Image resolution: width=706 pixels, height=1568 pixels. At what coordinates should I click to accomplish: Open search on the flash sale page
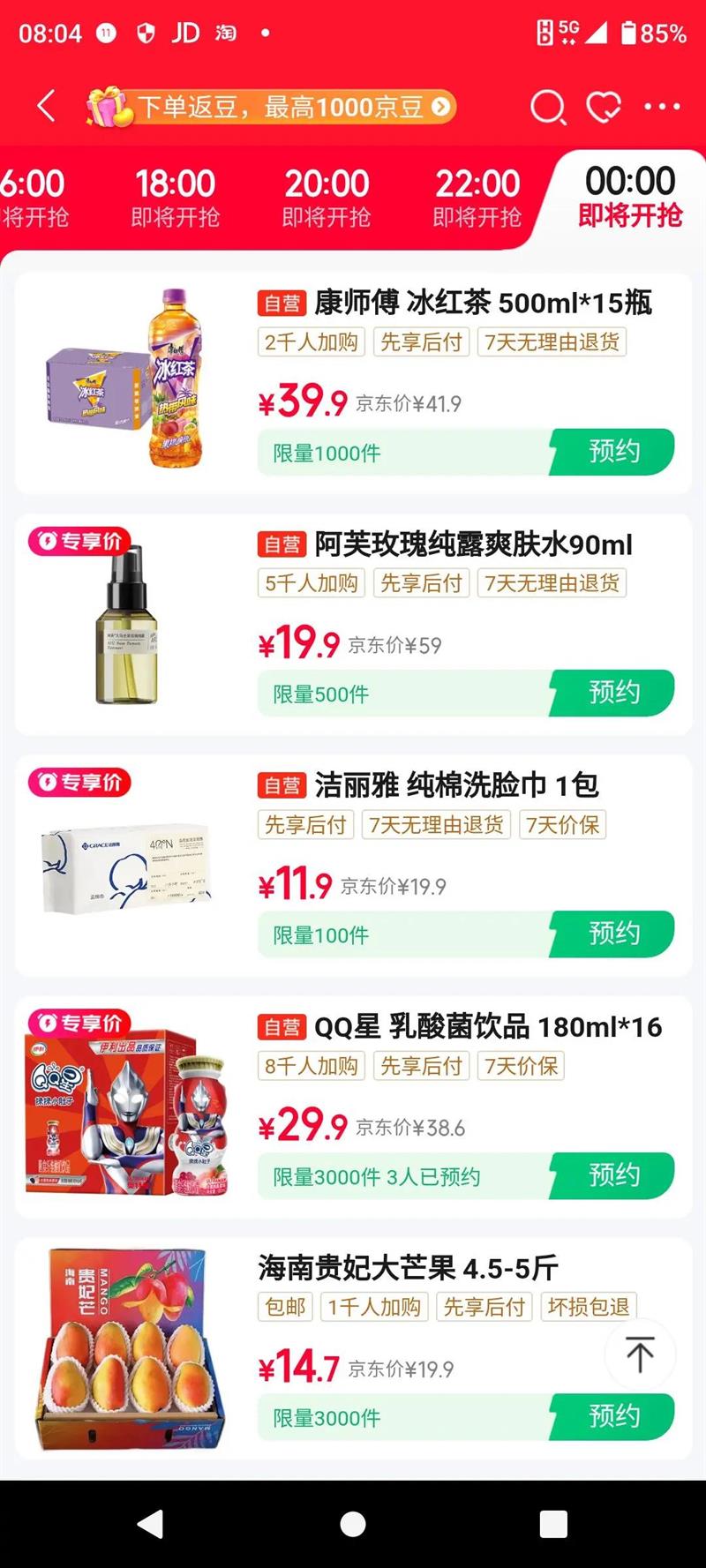(548, 106)
